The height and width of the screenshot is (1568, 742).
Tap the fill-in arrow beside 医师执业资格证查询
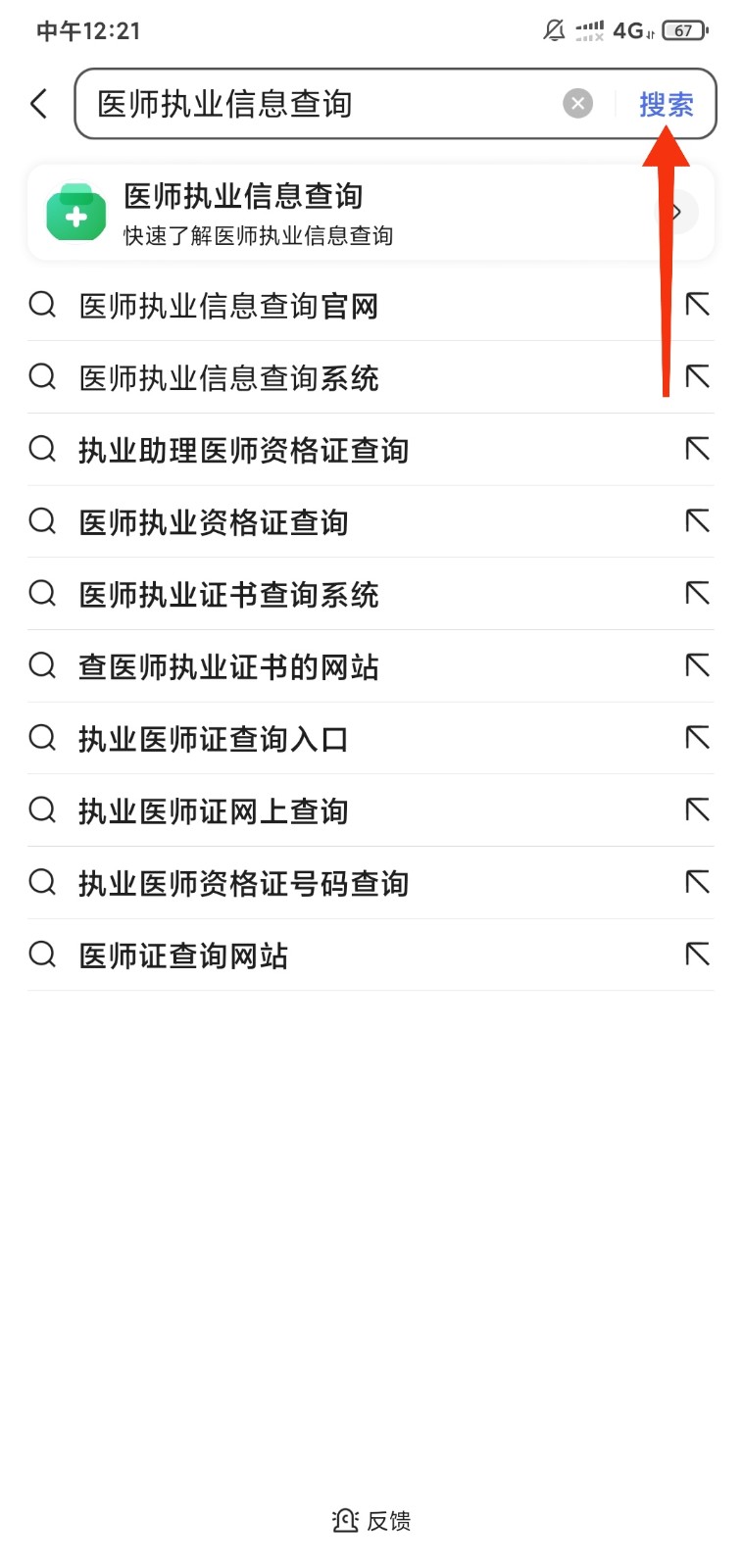[697, 521]
